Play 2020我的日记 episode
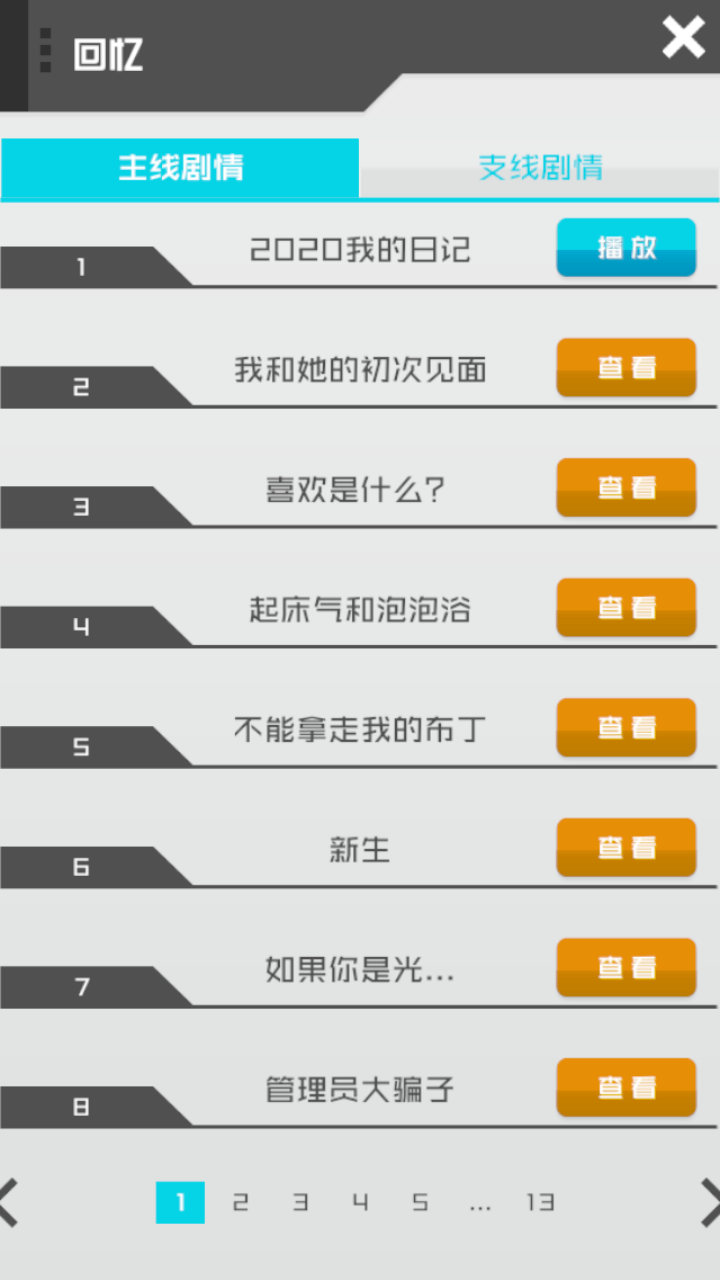This screenshot has height=1280, width=720. pos(626,247)
